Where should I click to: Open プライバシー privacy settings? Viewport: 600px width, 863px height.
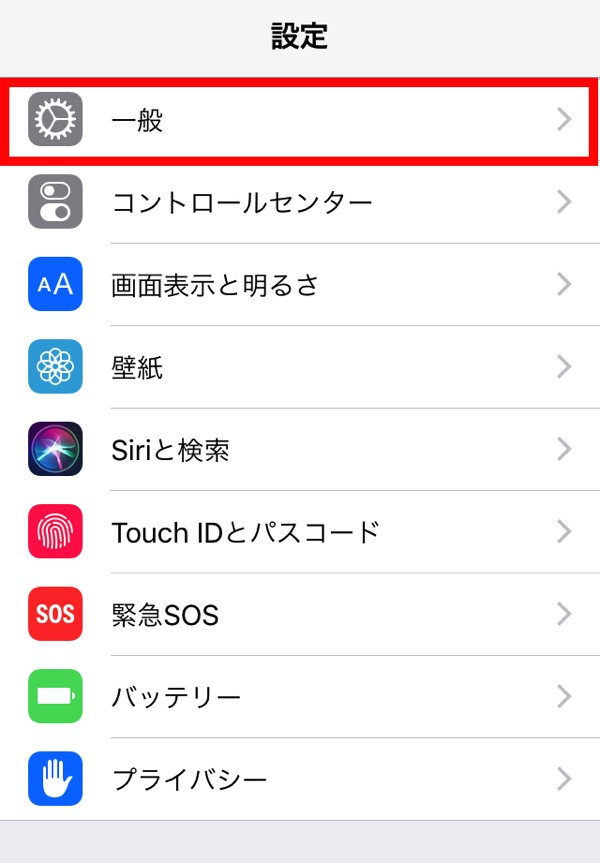click(300, 779)
